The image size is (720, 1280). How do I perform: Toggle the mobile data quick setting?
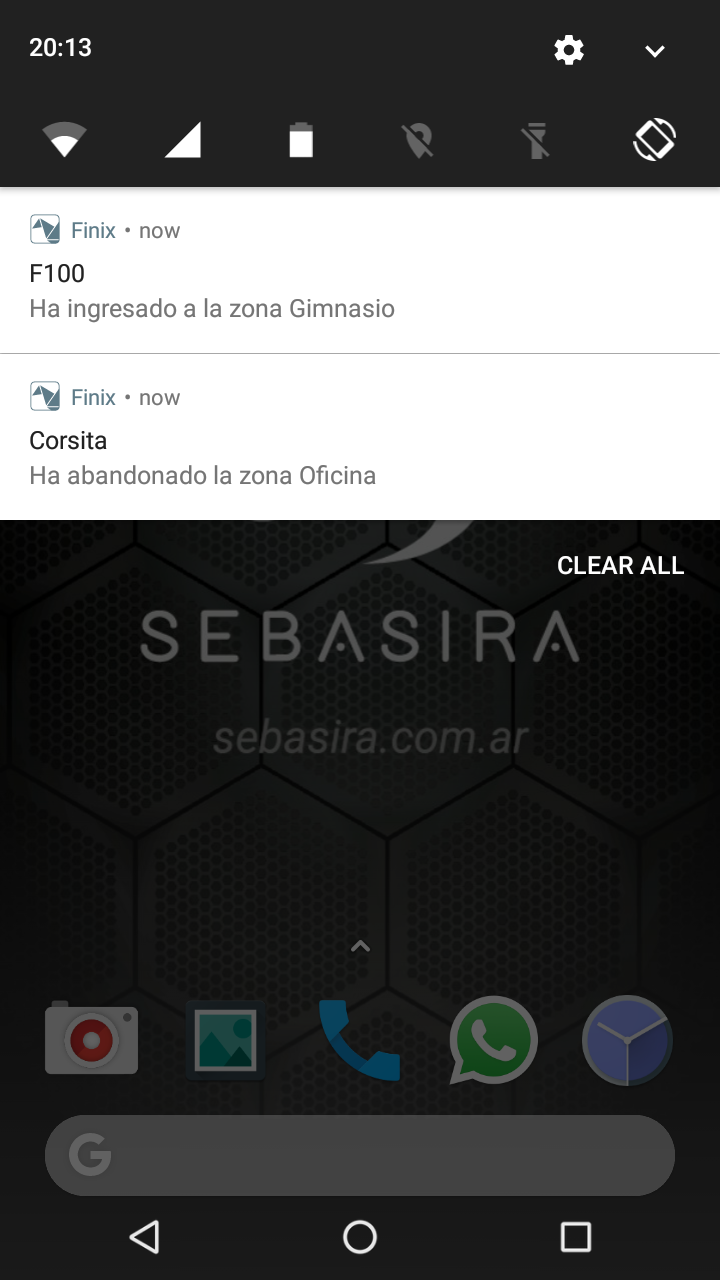[183, 140]
